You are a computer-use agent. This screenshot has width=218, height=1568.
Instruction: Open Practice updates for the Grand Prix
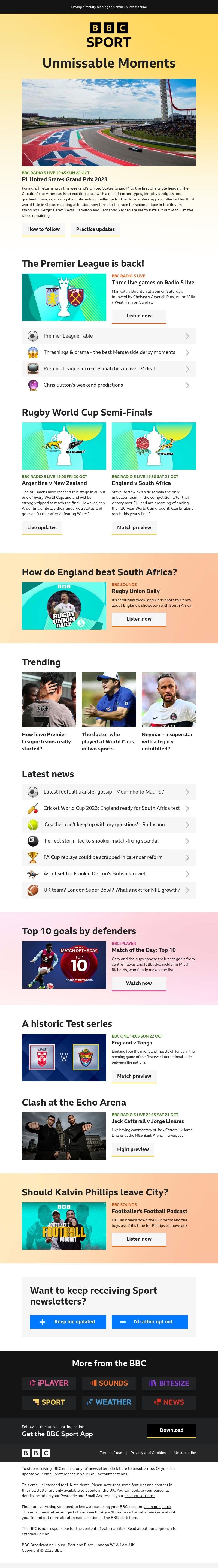(x=95, y=230)
